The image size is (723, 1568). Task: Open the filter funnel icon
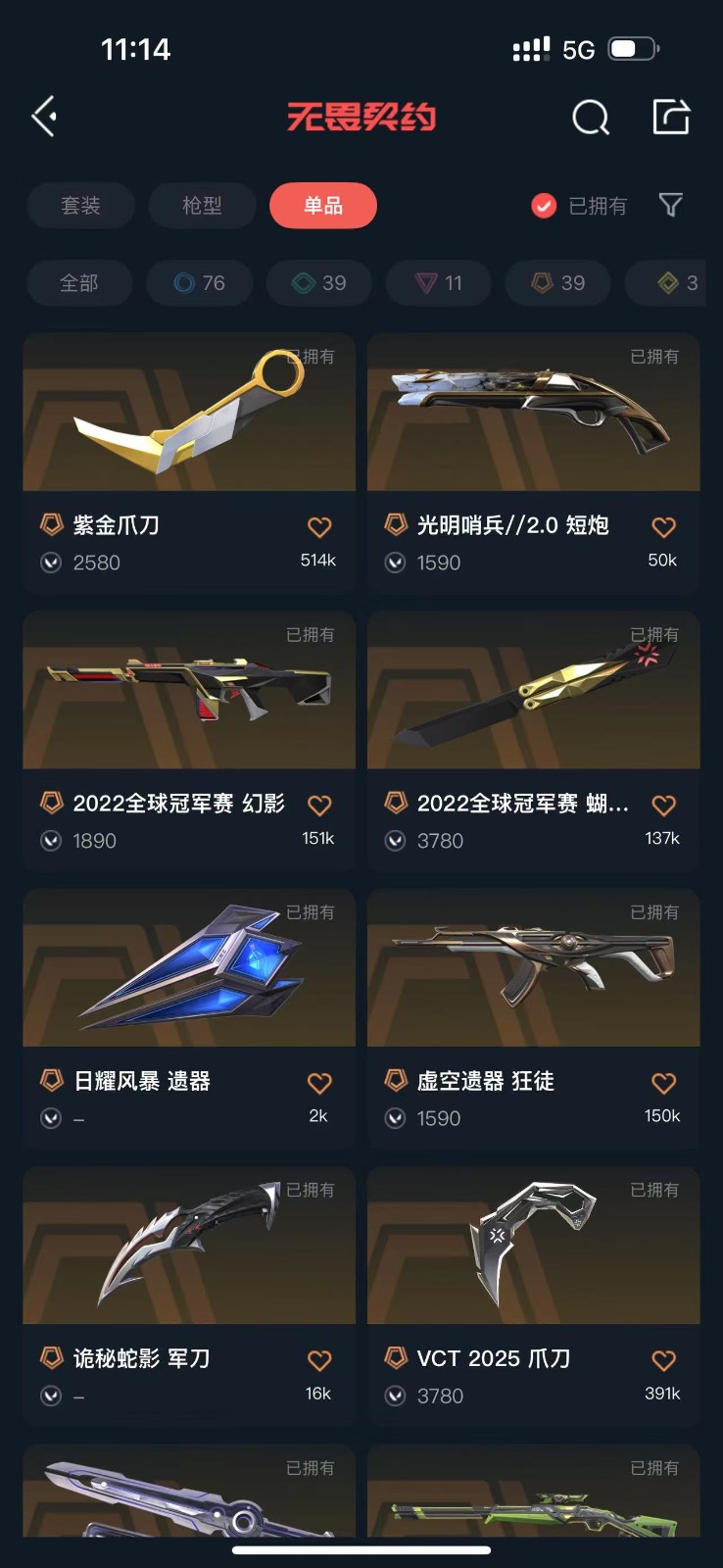tap(670, 205)
